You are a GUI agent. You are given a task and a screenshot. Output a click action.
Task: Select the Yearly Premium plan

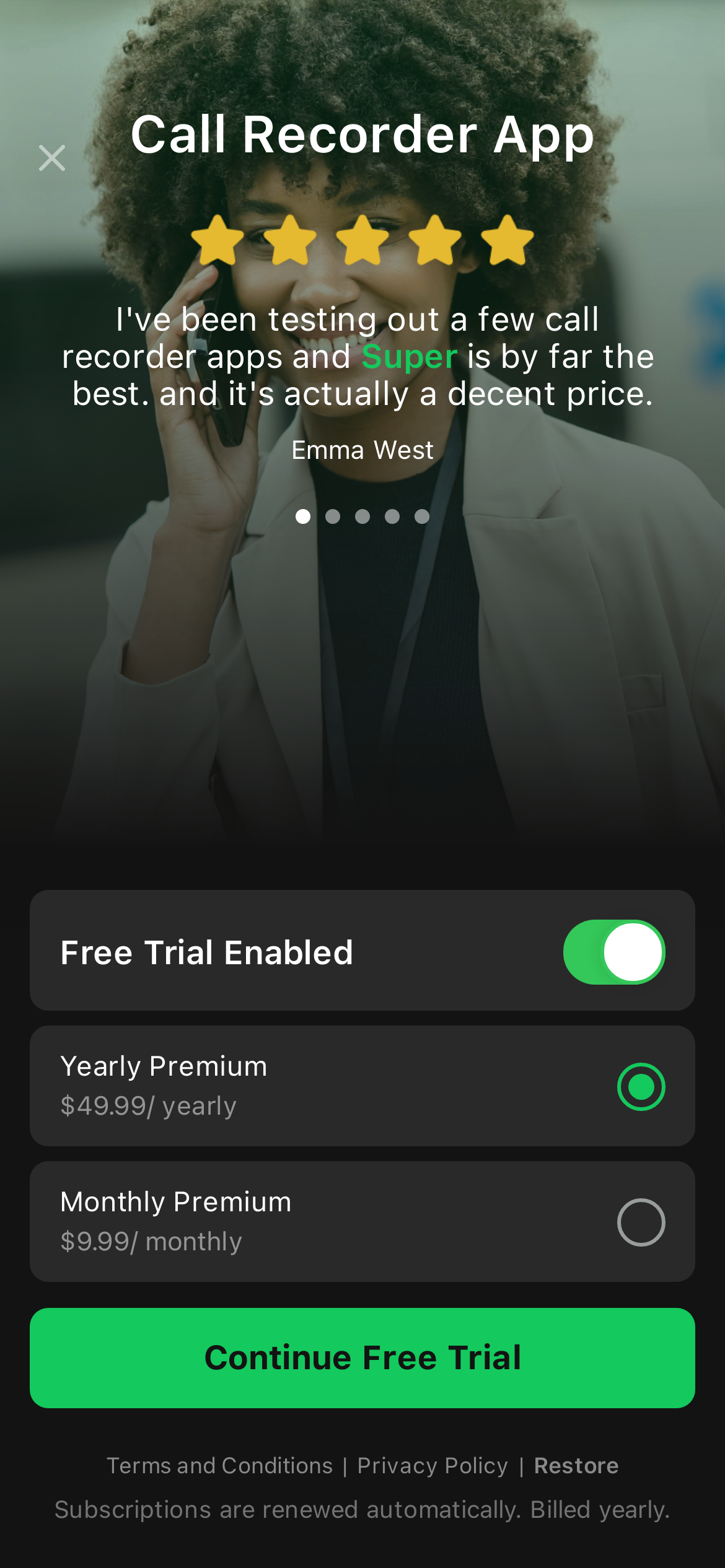click(x=641, y=1087)
